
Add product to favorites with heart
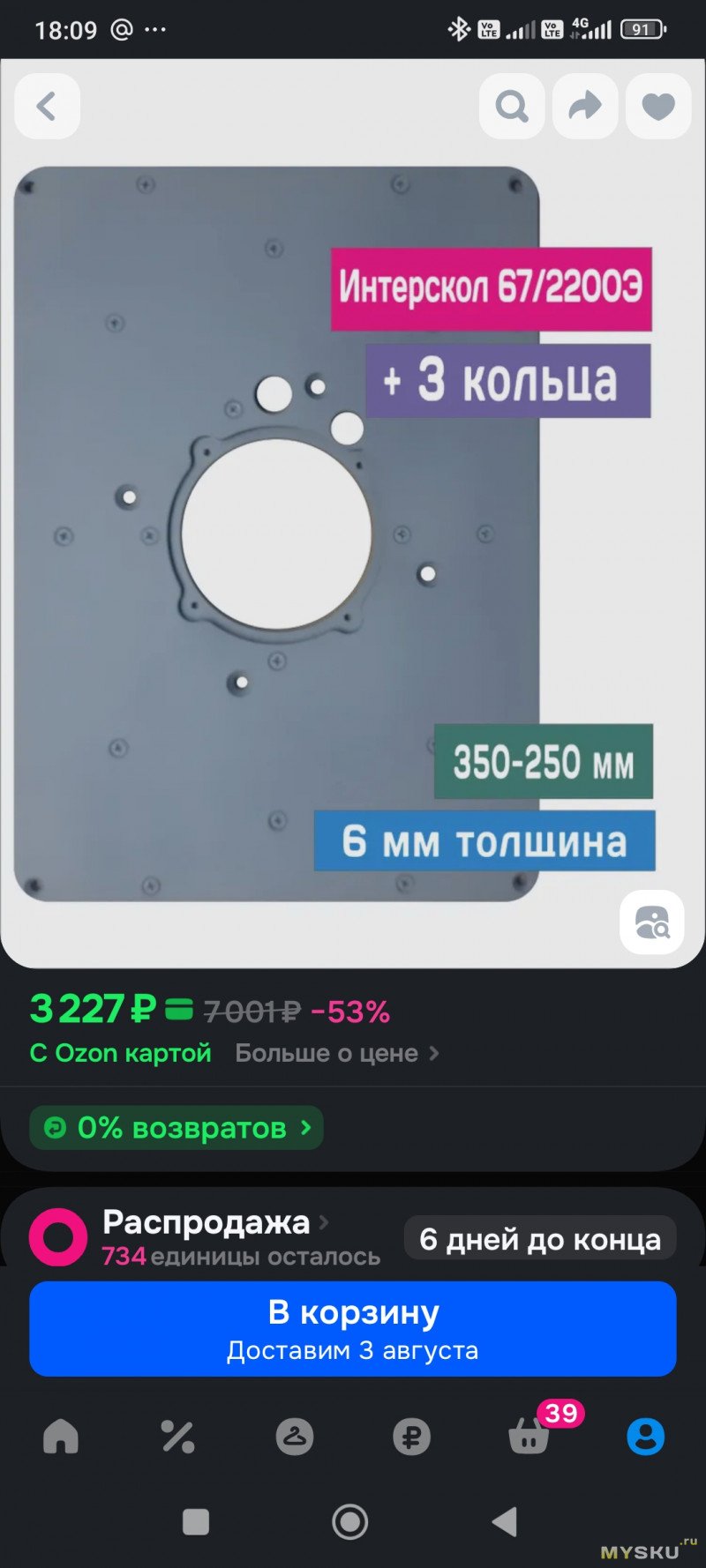pos(657,107)
